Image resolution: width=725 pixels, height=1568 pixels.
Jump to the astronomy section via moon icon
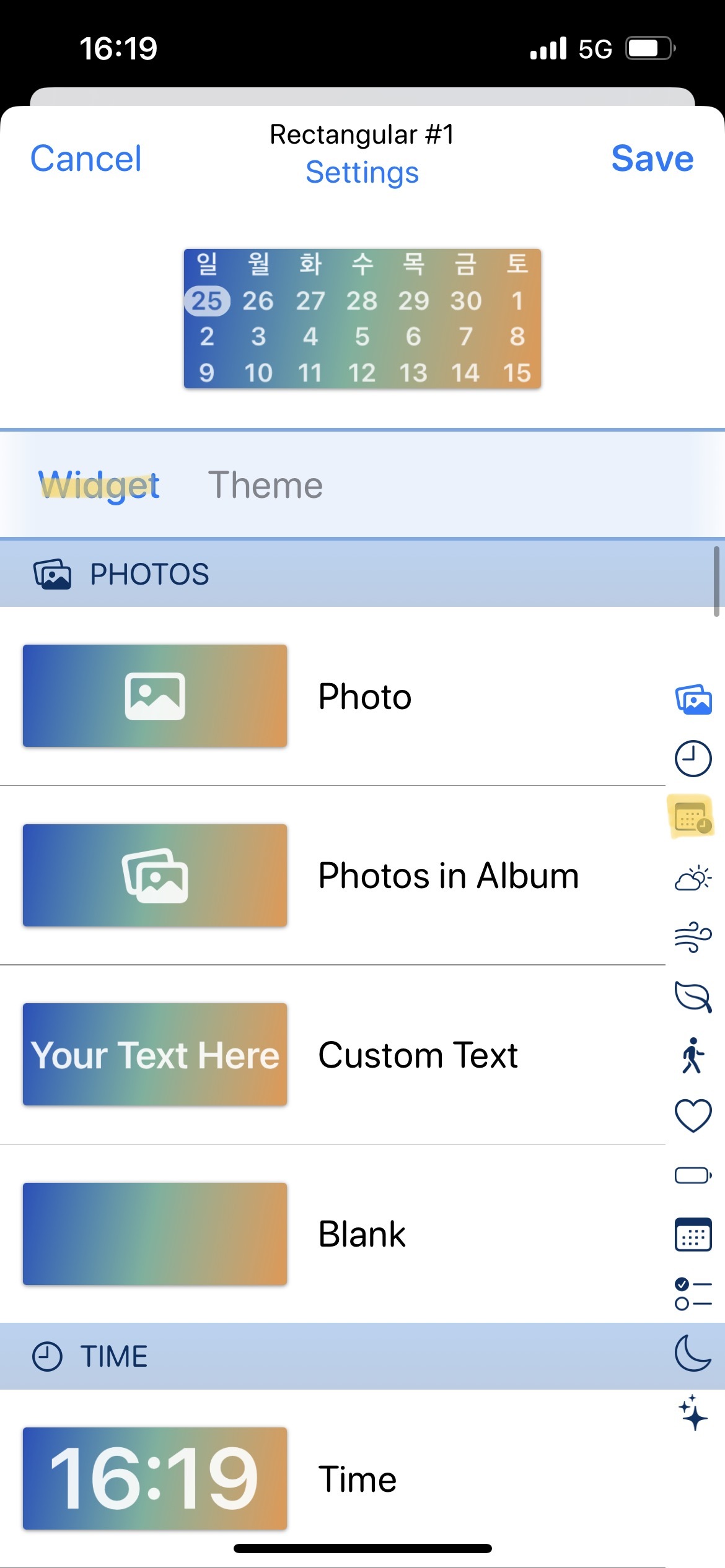pyautogui.click(x=693, y=1354)
